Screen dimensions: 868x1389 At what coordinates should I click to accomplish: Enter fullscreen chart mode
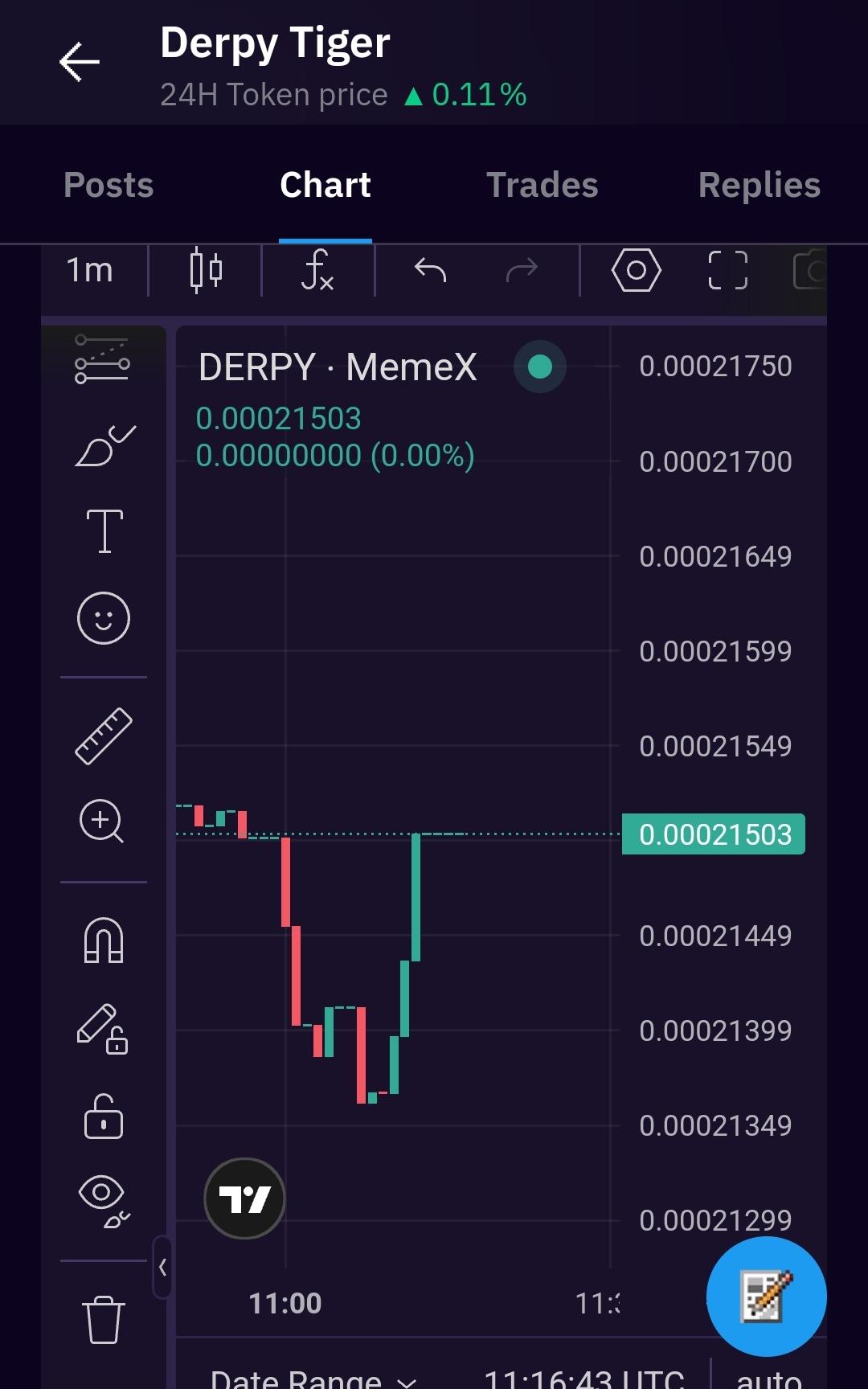[727, 271]
